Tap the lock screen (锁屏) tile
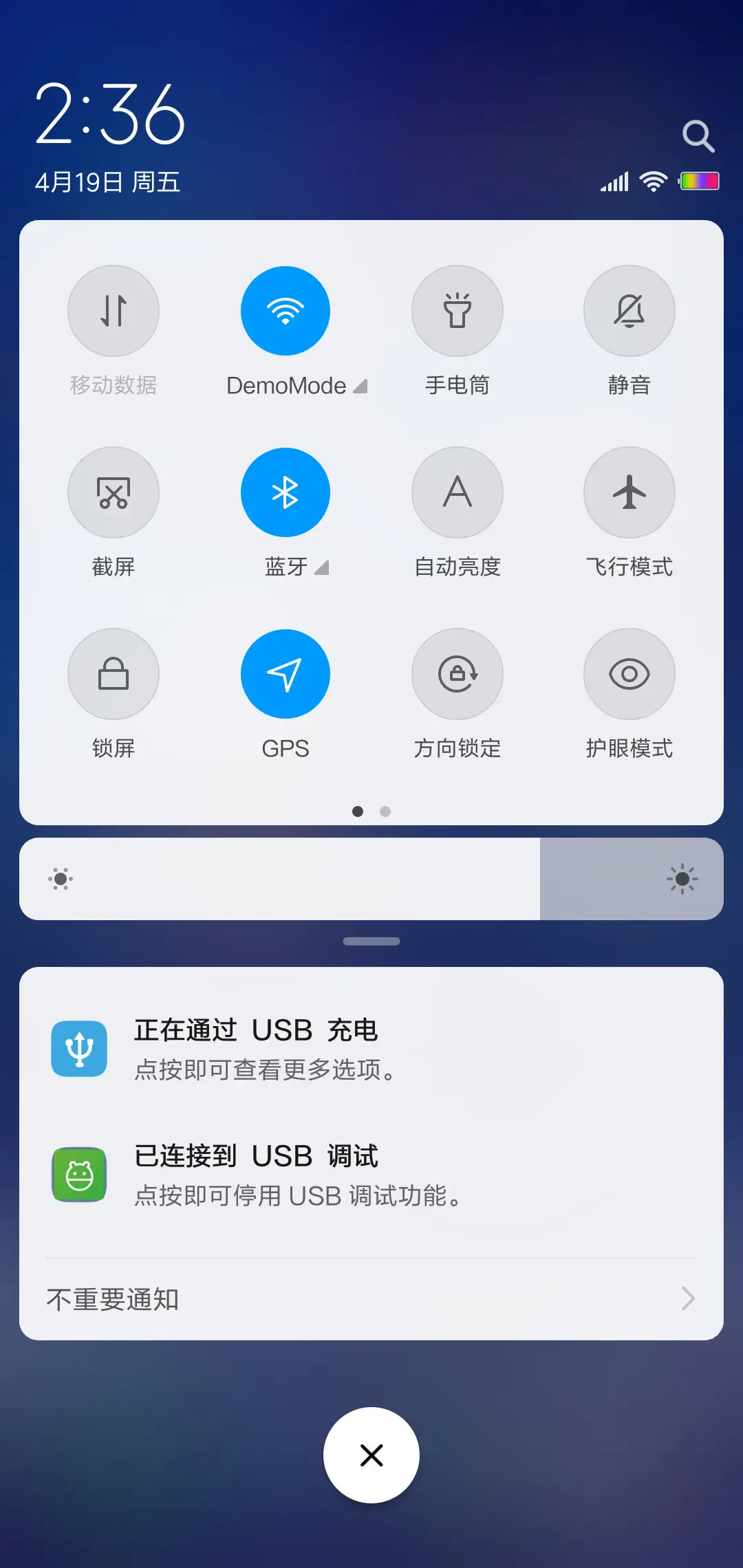The height and width of the screenshot is (1568, 743). (114, 674)
